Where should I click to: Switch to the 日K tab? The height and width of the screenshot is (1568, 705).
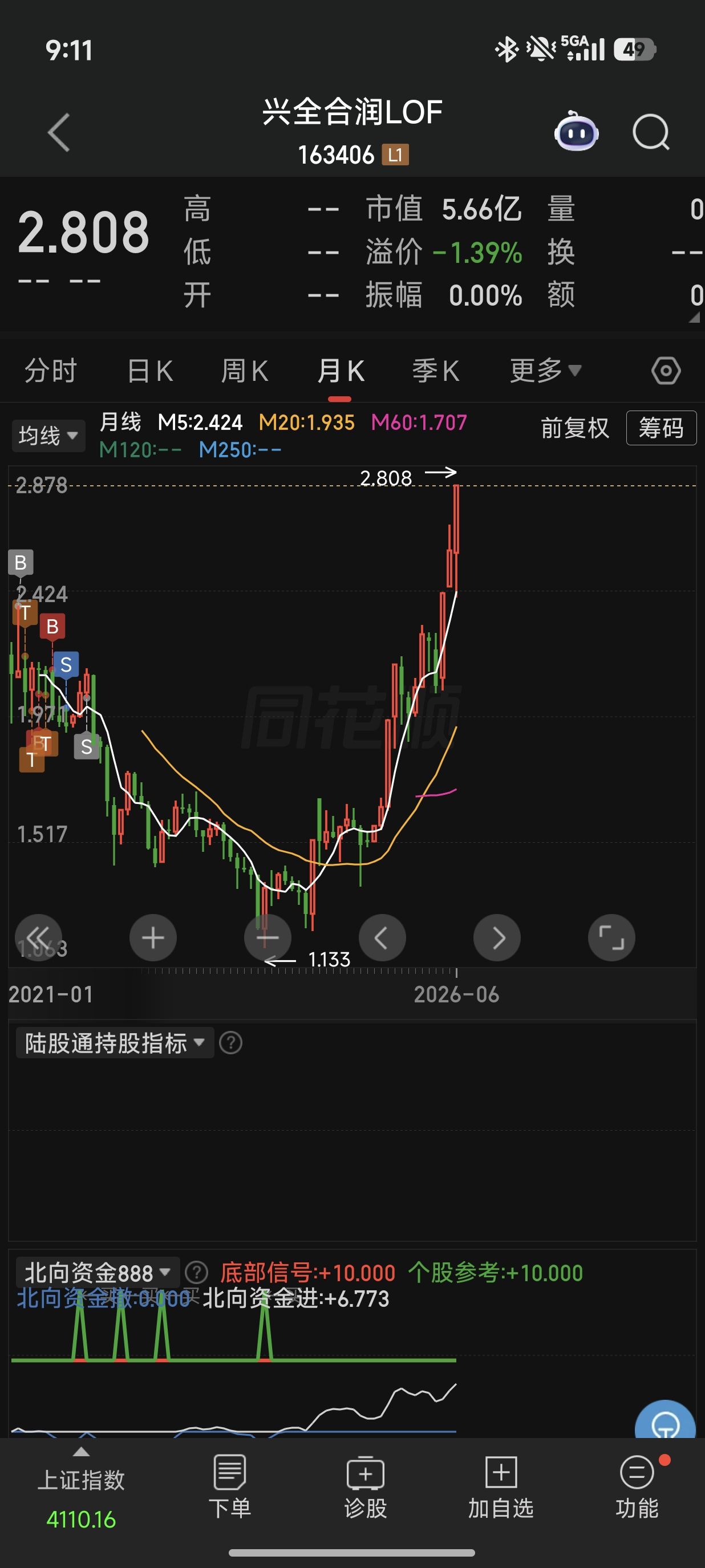(x=151, y=371)
